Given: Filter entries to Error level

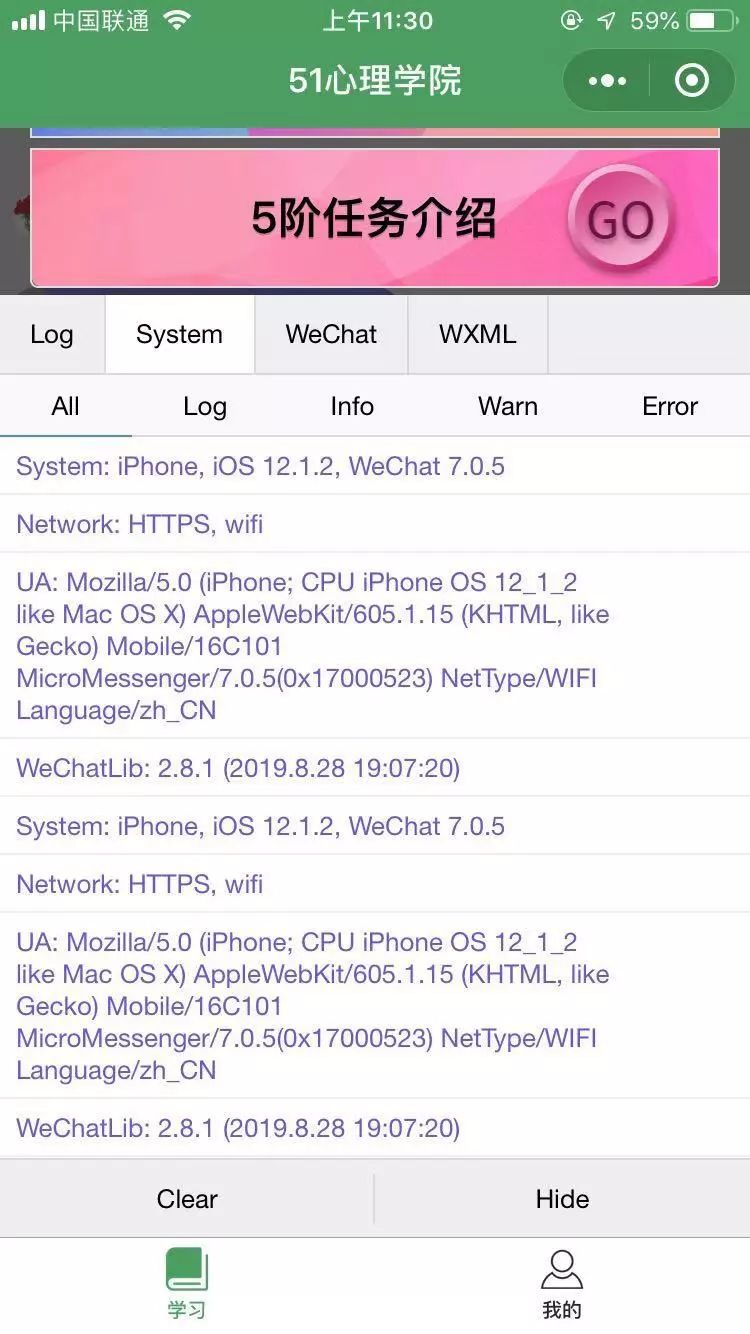Looking at the screenshot, I should (x=670, y=406).
